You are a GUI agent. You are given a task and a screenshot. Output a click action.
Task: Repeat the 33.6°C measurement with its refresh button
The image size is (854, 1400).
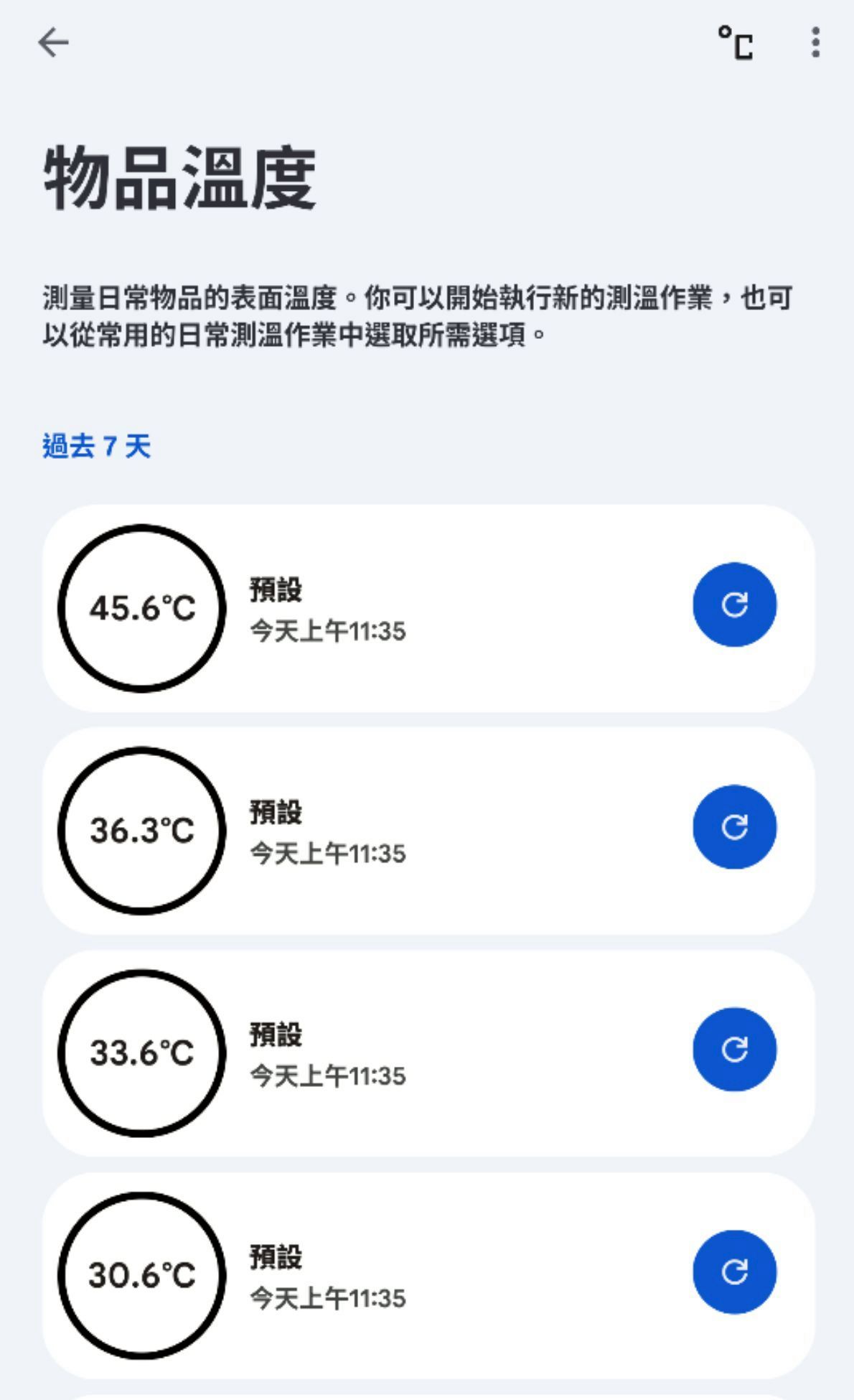734,1050
